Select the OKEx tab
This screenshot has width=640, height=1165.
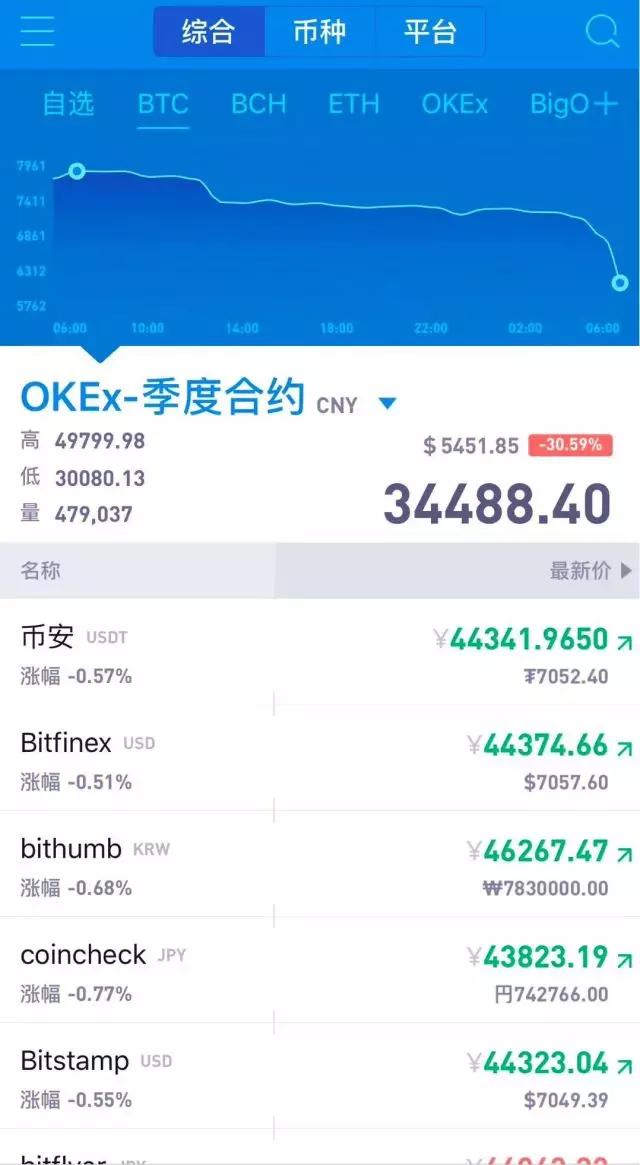point(455,104)
